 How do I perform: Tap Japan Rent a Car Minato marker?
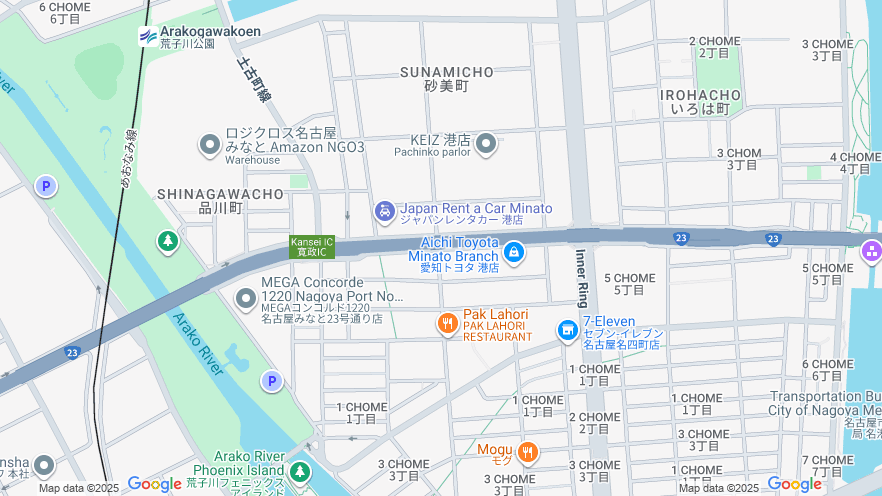[x=384, y=212]
